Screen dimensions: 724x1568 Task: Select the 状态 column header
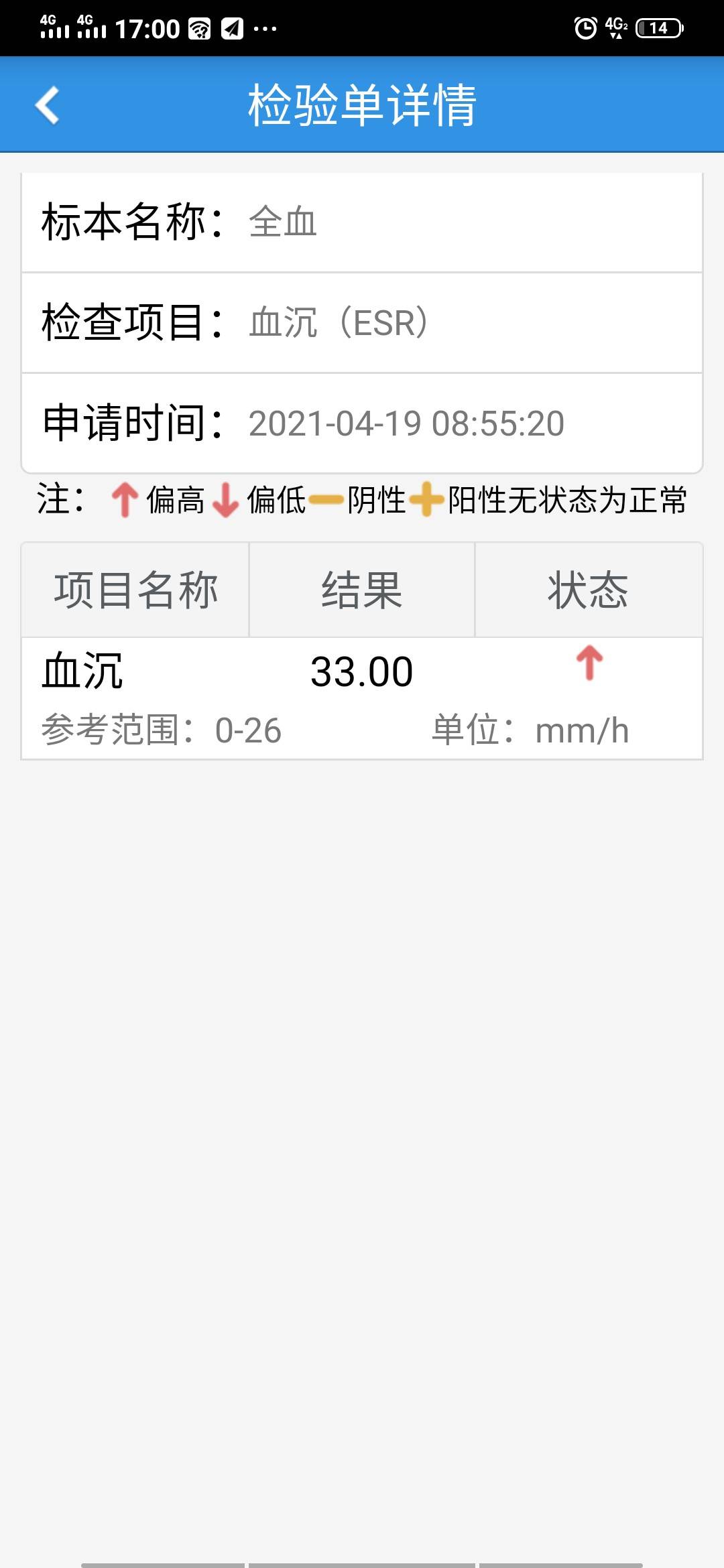[589, 588]
